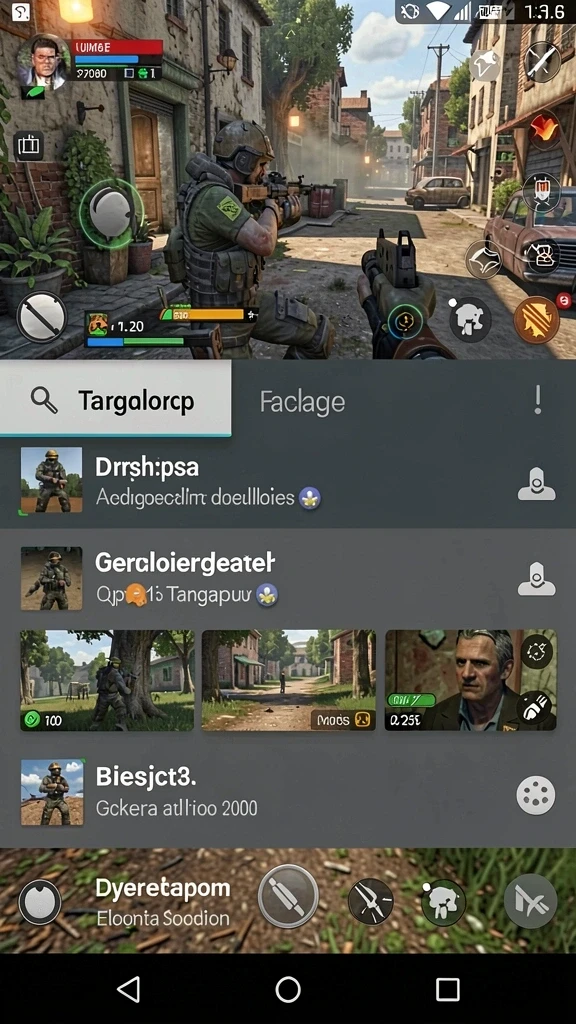Open the thumbnail with the 100 badge
576x1024 pixels.
click(x=107, y=680)
